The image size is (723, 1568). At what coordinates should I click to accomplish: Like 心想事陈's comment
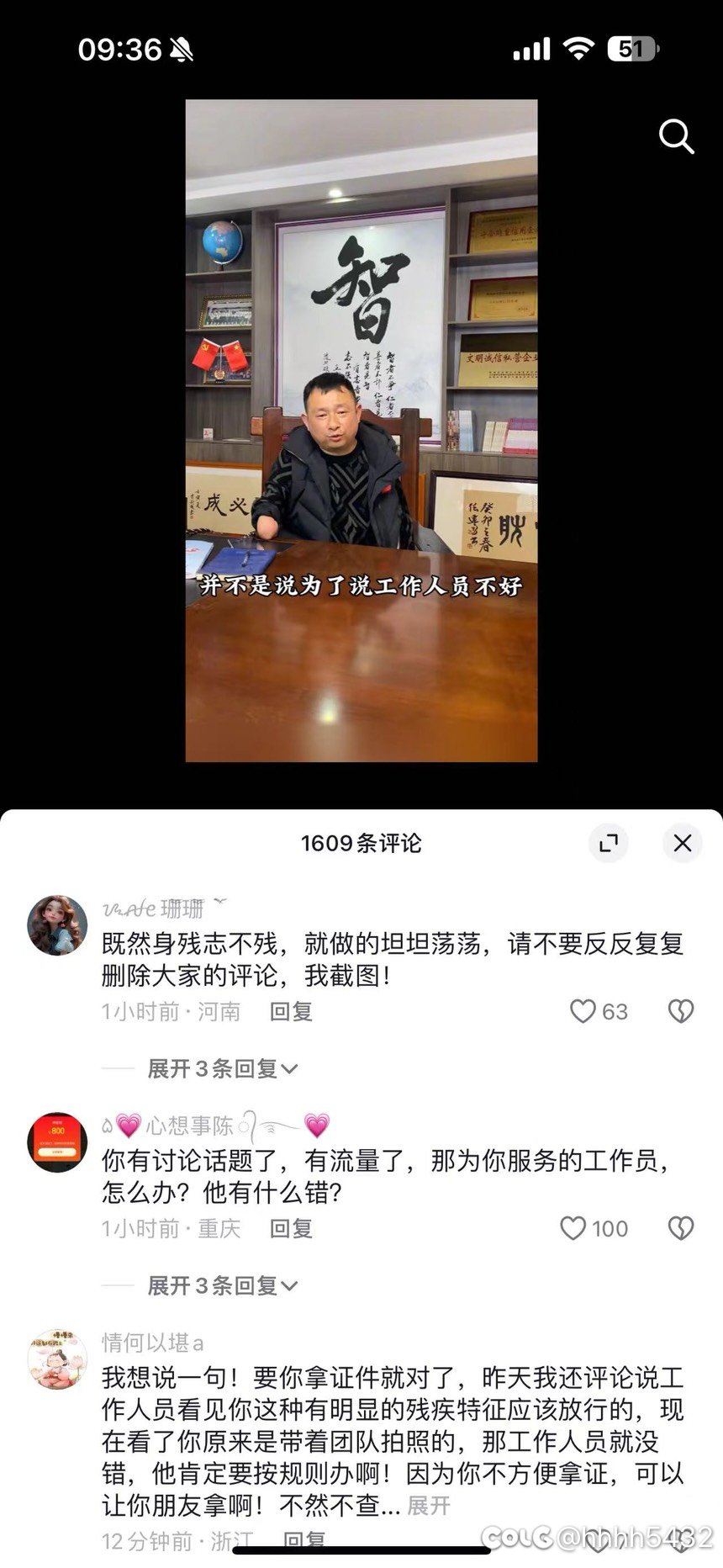[x=573, y=1229]
